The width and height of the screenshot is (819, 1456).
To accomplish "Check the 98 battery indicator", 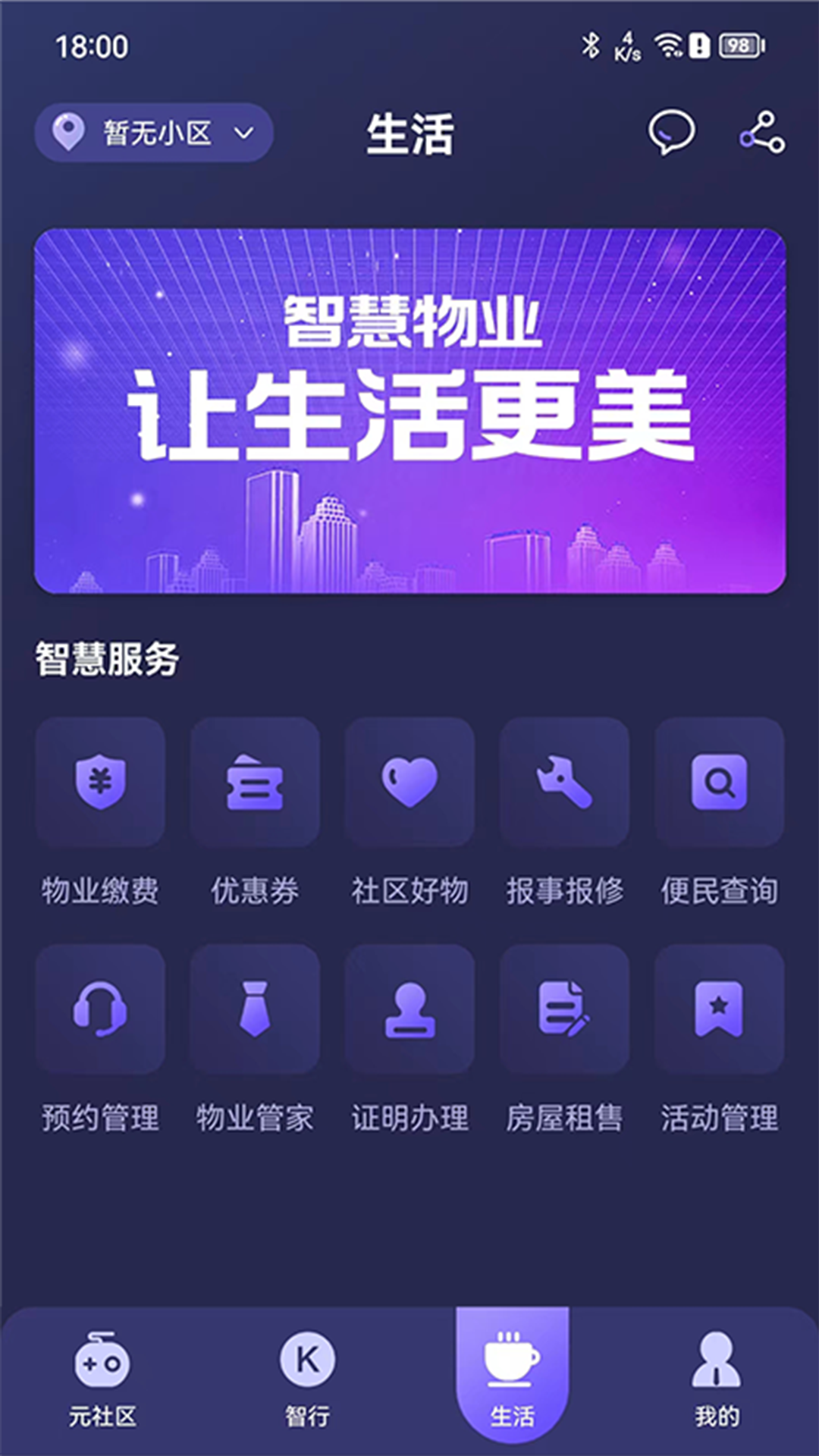I will (739, 45).
